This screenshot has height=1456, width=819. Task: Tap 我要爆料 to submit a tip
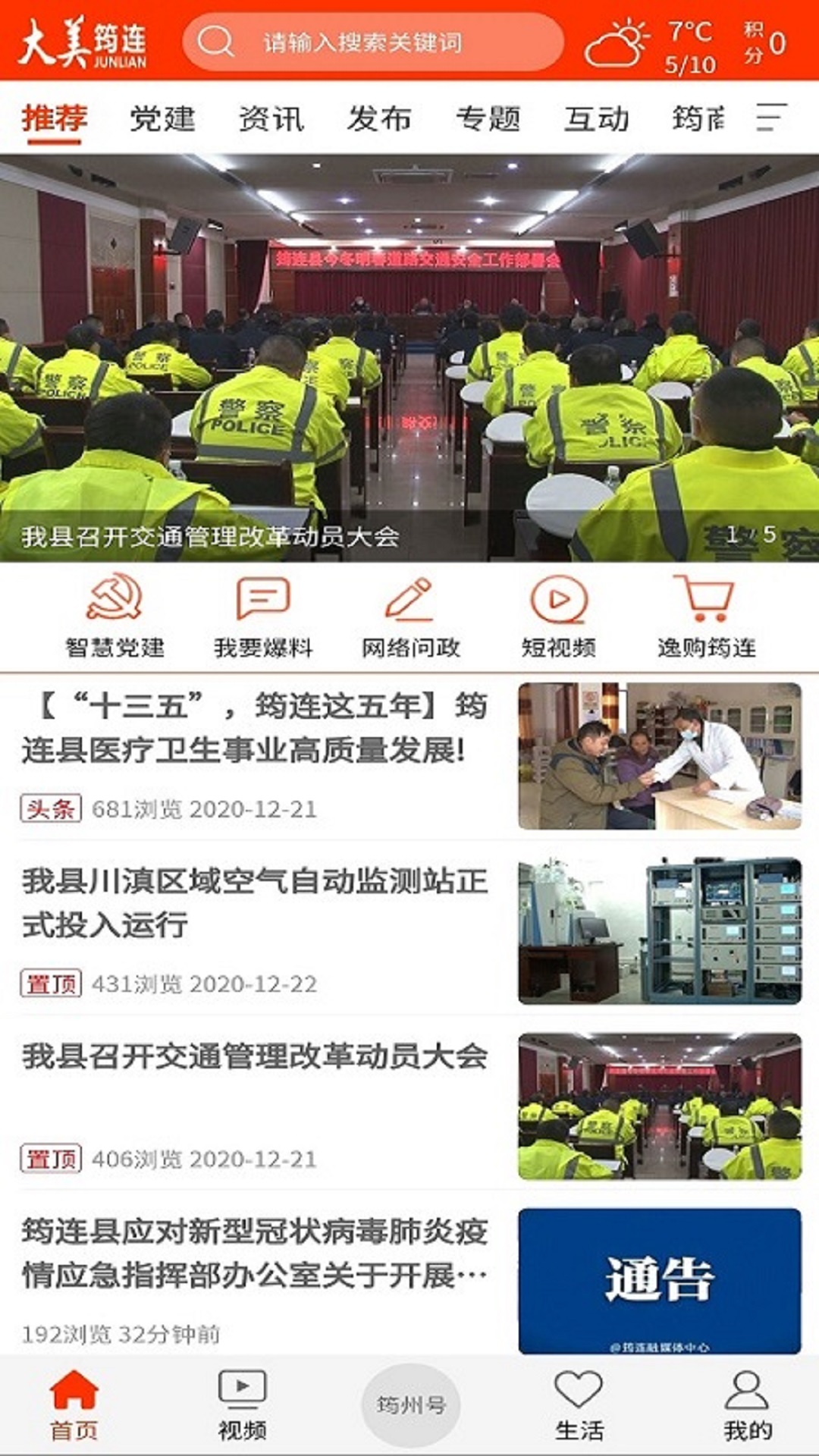[x=263, y=617]
